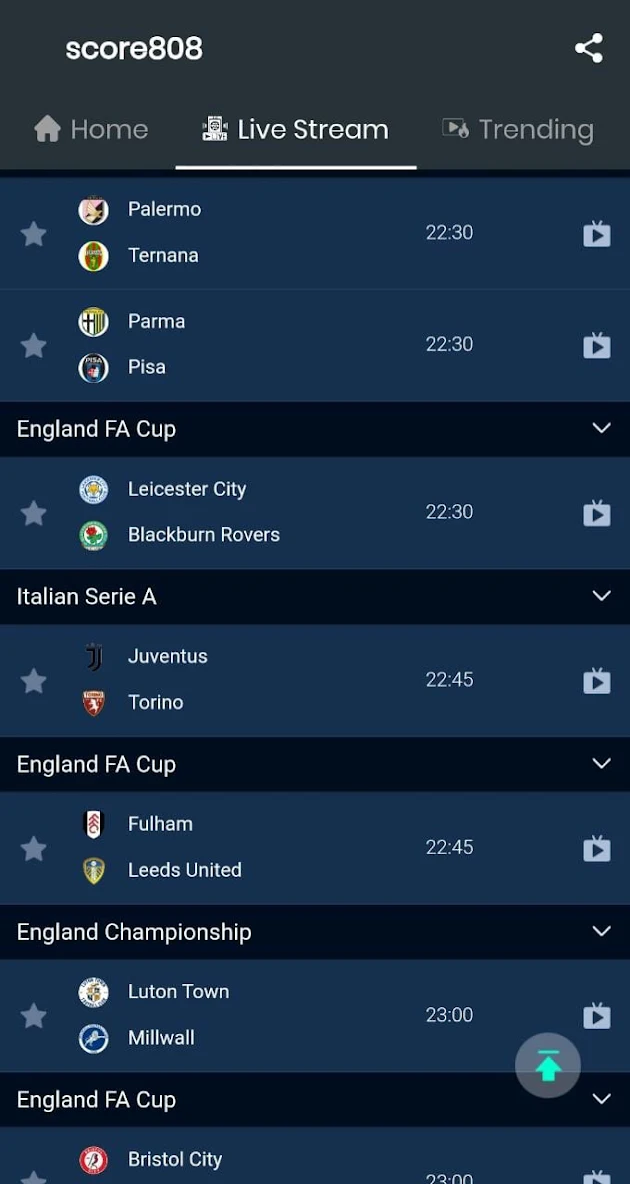Open Leicester City vs Blackburn Rovers
630x1184 pixels.
point(315,513)
